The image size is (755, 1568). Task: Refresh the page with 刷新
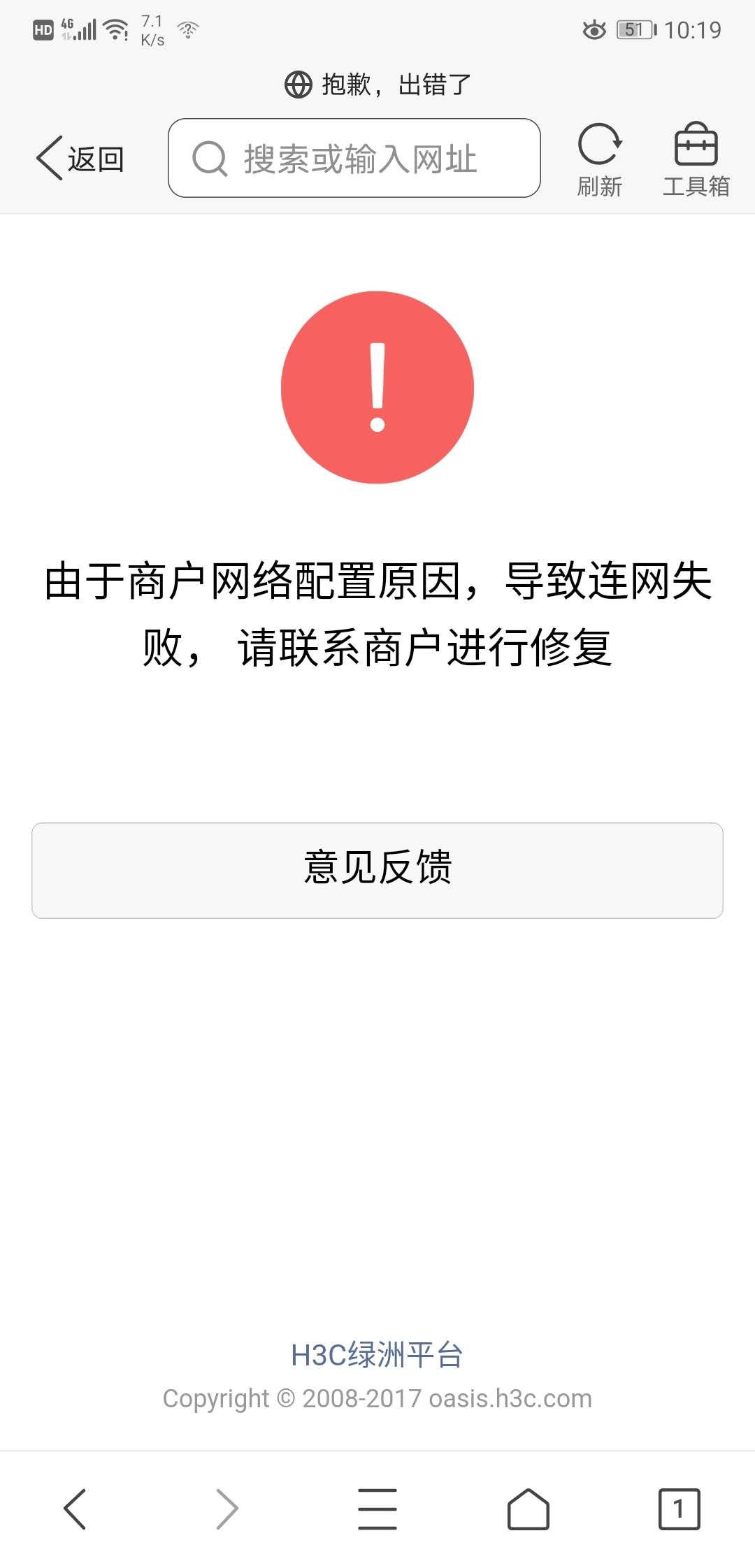599,159
